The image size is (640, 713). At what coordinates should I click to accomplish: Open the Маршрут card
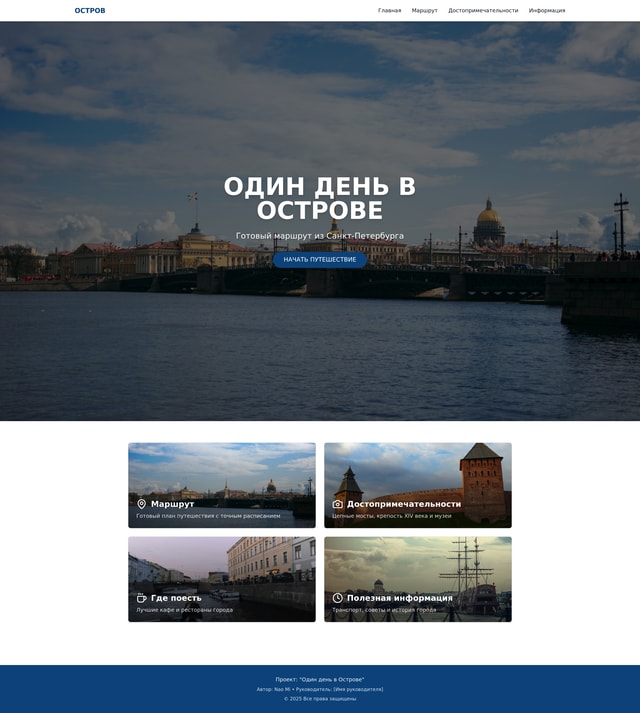click(222, 485)
